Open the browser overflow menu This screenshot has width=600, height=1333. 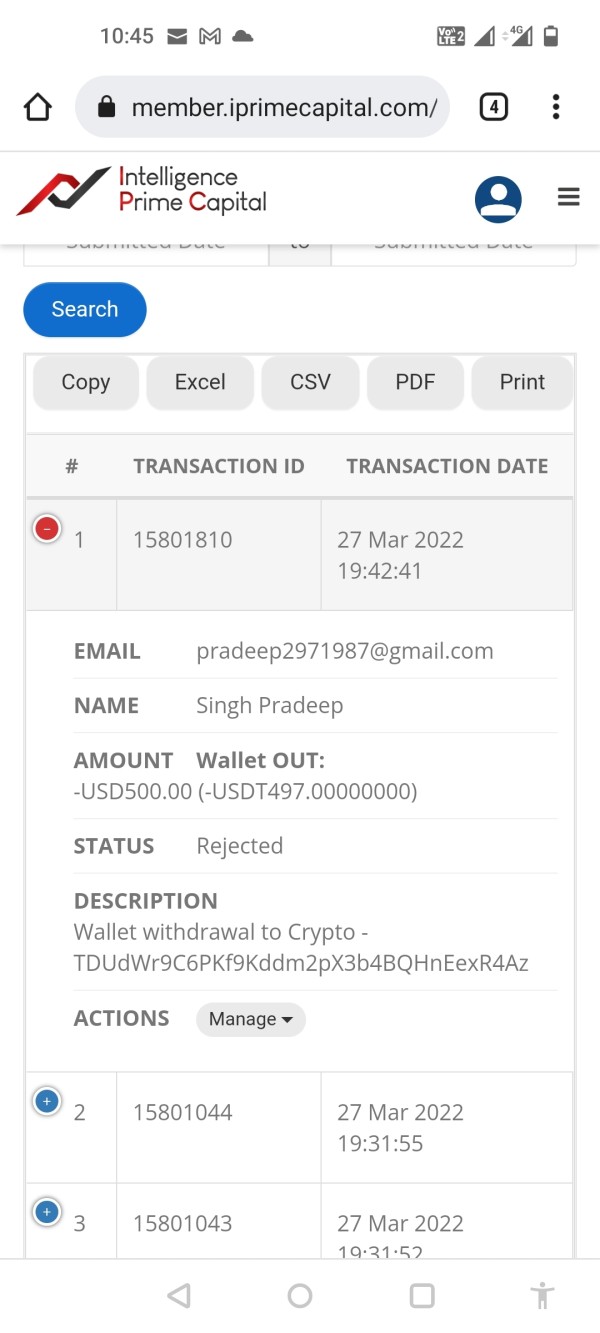click(x=556, y=107)
